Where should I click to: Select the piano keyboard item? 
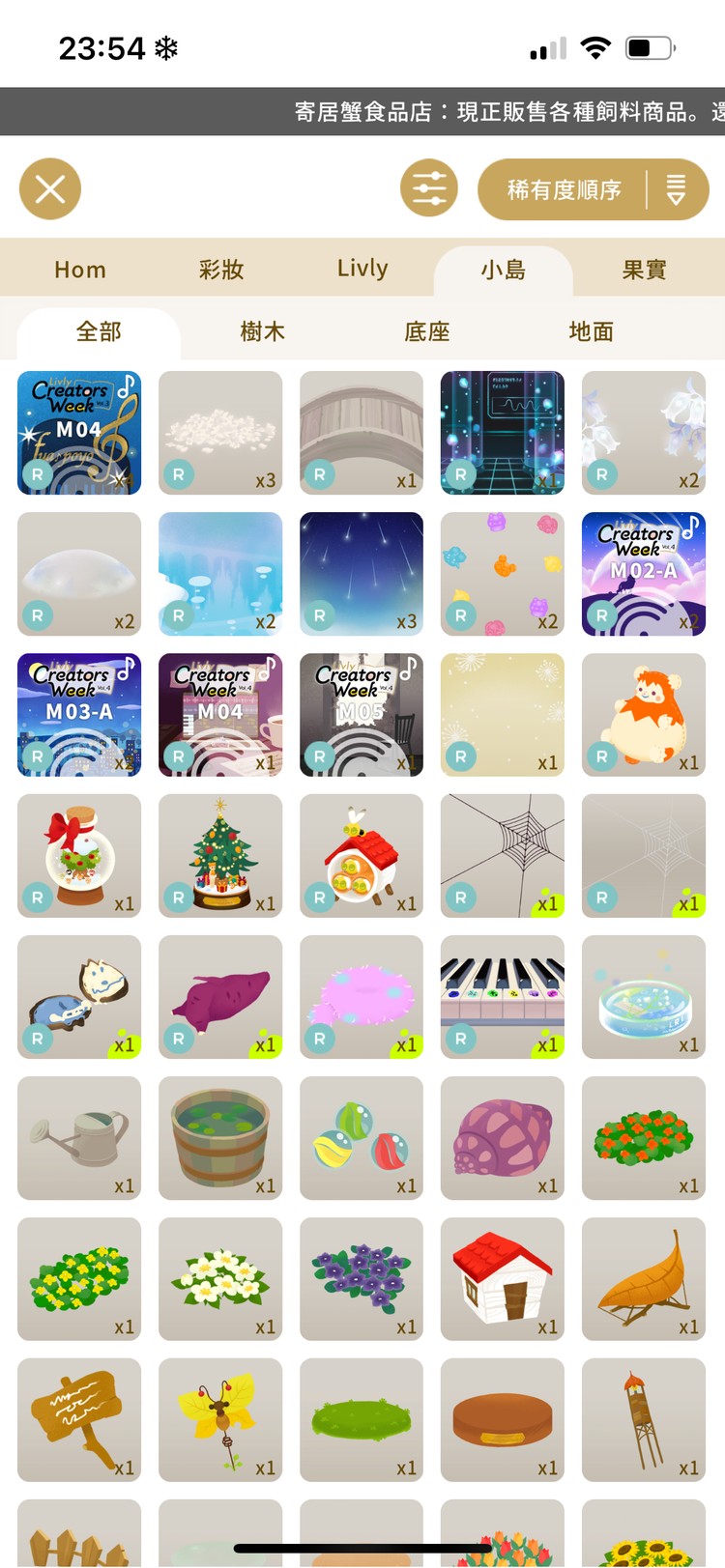(x=503, y=997)
